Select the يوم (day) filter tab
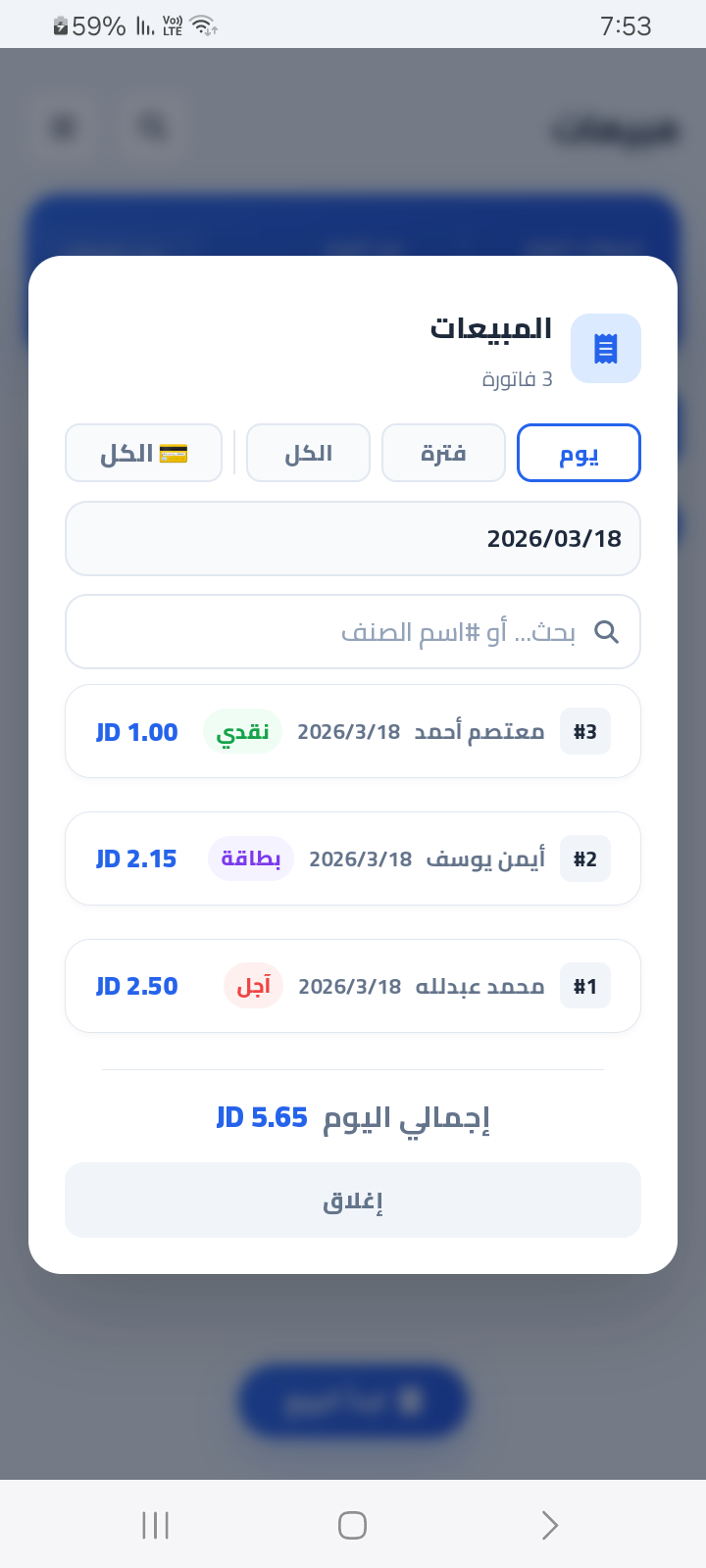 click(x=579, y=453)
